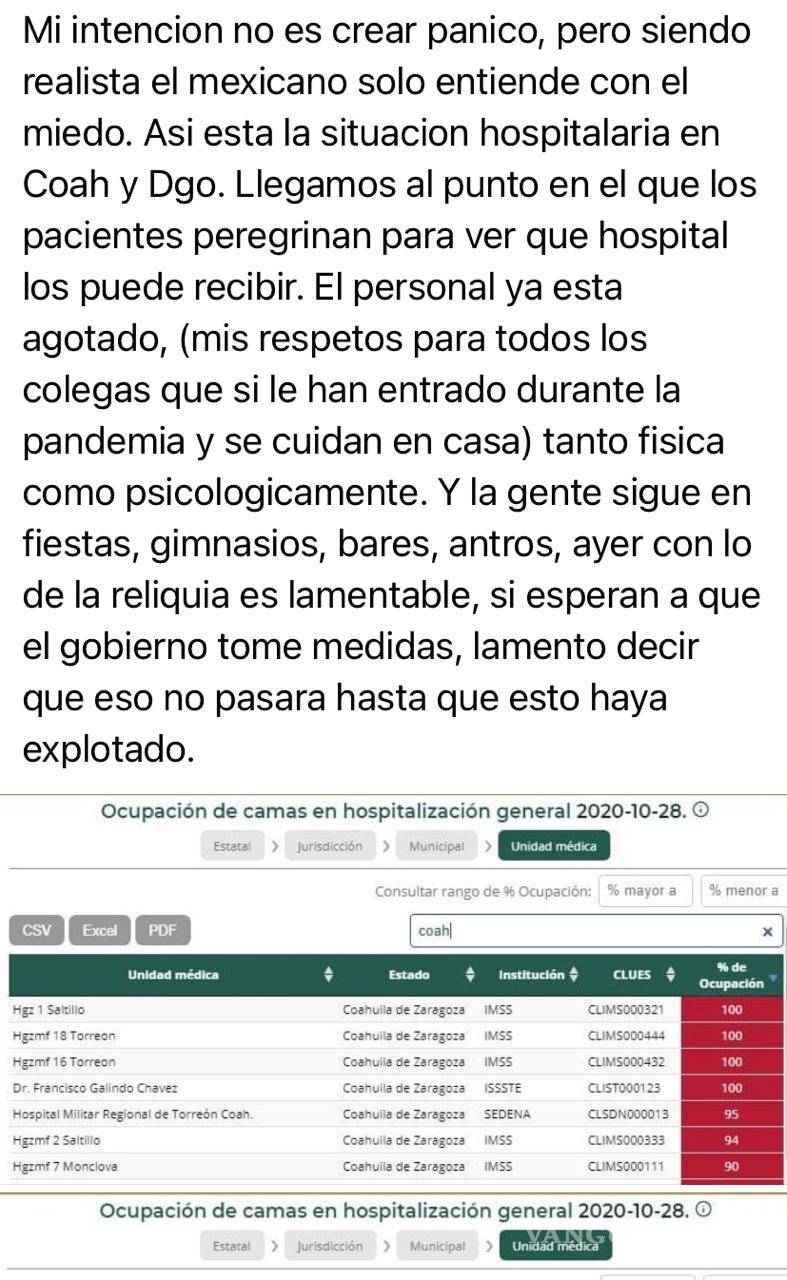Switch to the Estatal level view

pos(232,845)
